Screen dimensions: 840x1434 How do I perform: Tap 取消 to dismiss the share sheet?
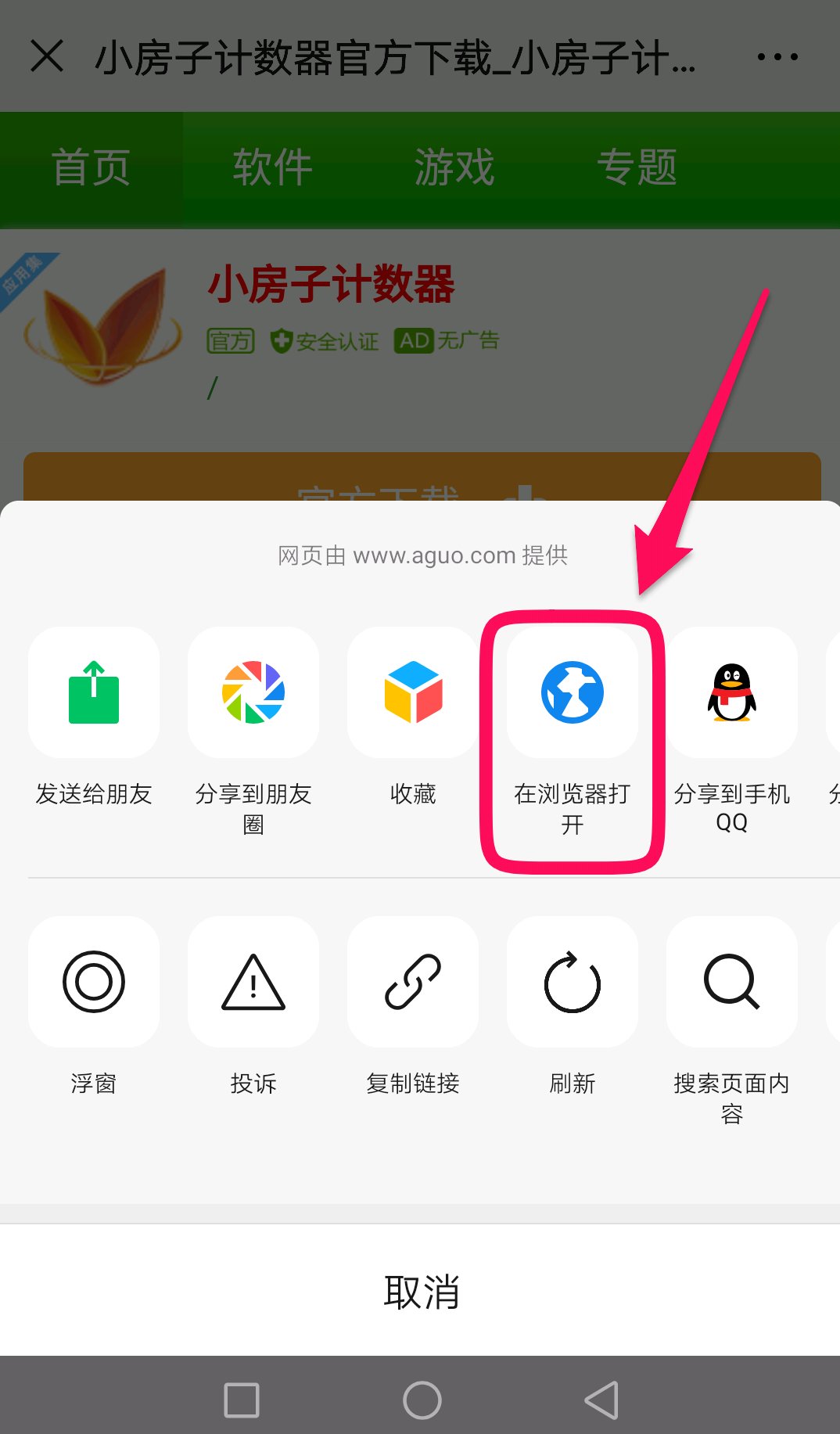[421, 1292]
